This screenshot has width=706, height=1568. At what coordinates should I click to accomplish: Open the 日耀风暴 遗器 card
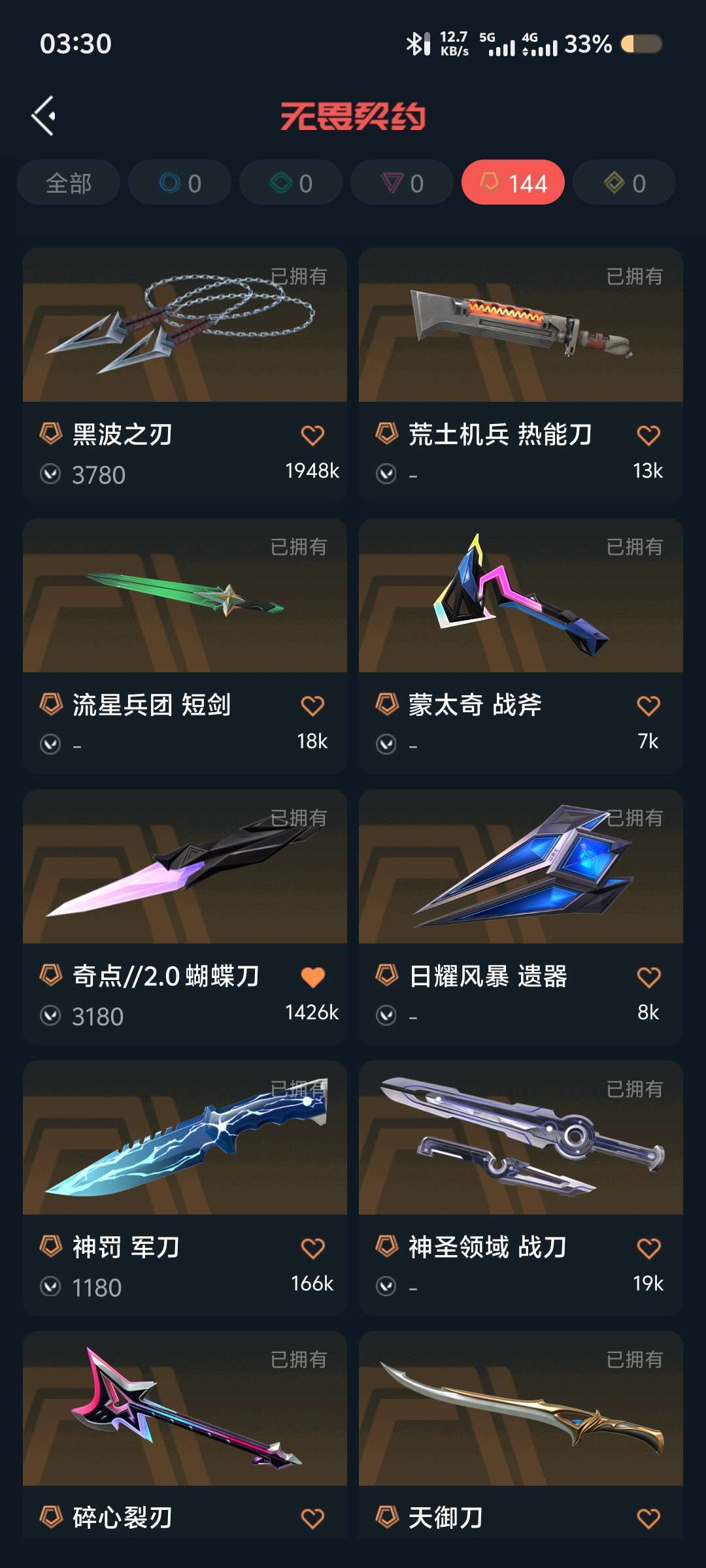521,917
